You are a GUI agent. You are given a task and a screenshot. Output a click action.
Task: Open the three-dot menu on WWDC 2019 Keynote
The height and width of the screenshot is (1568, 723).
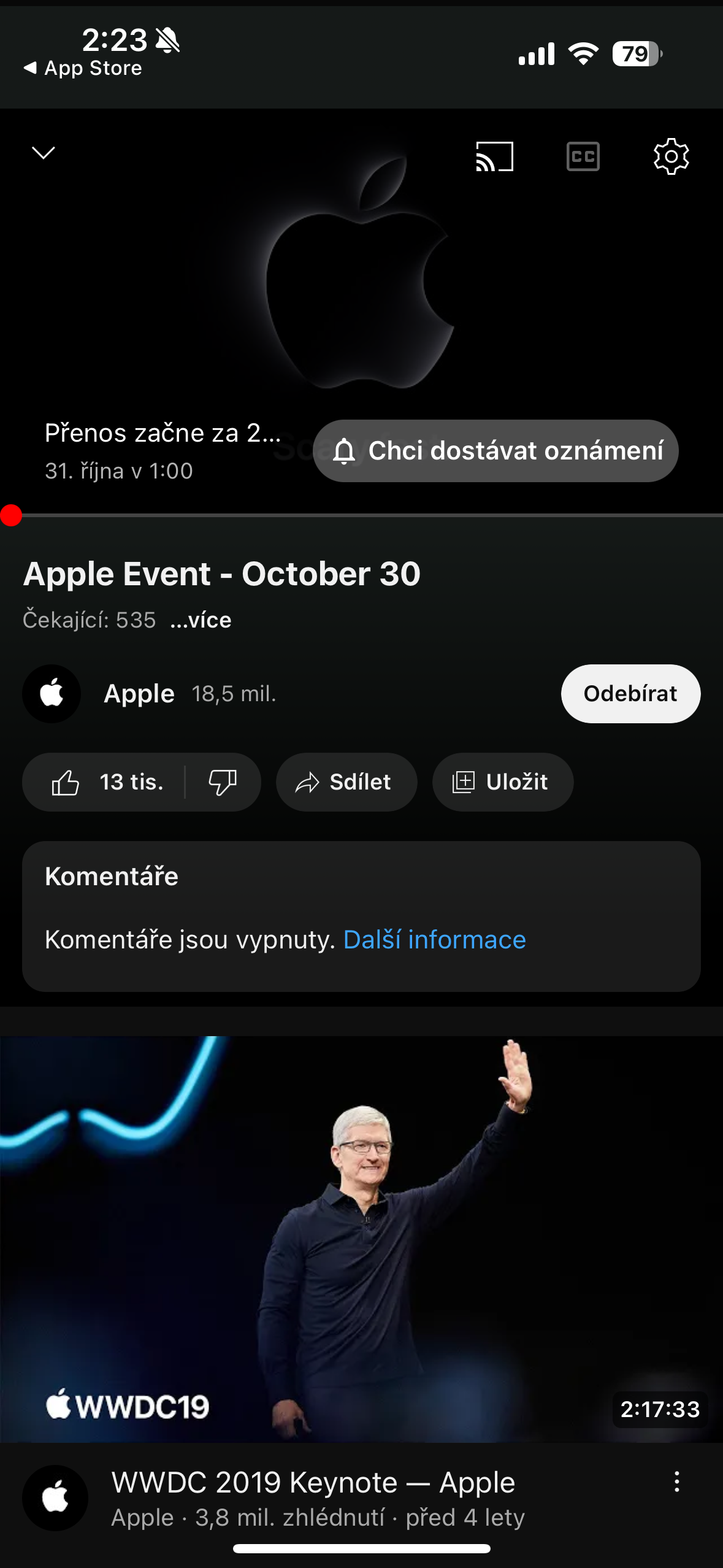coord(676,1482)
